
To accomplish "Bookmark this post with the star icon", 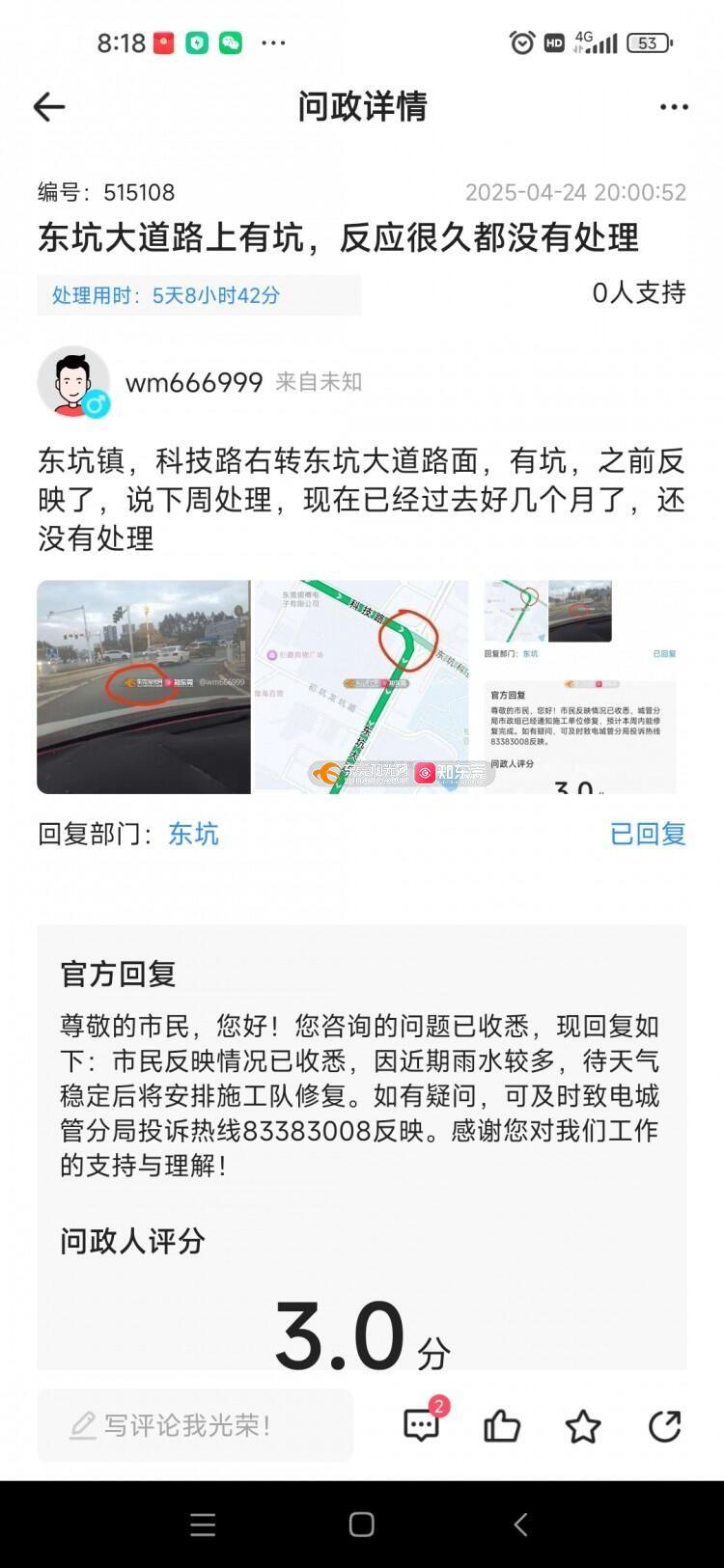I will (583, 1425).
